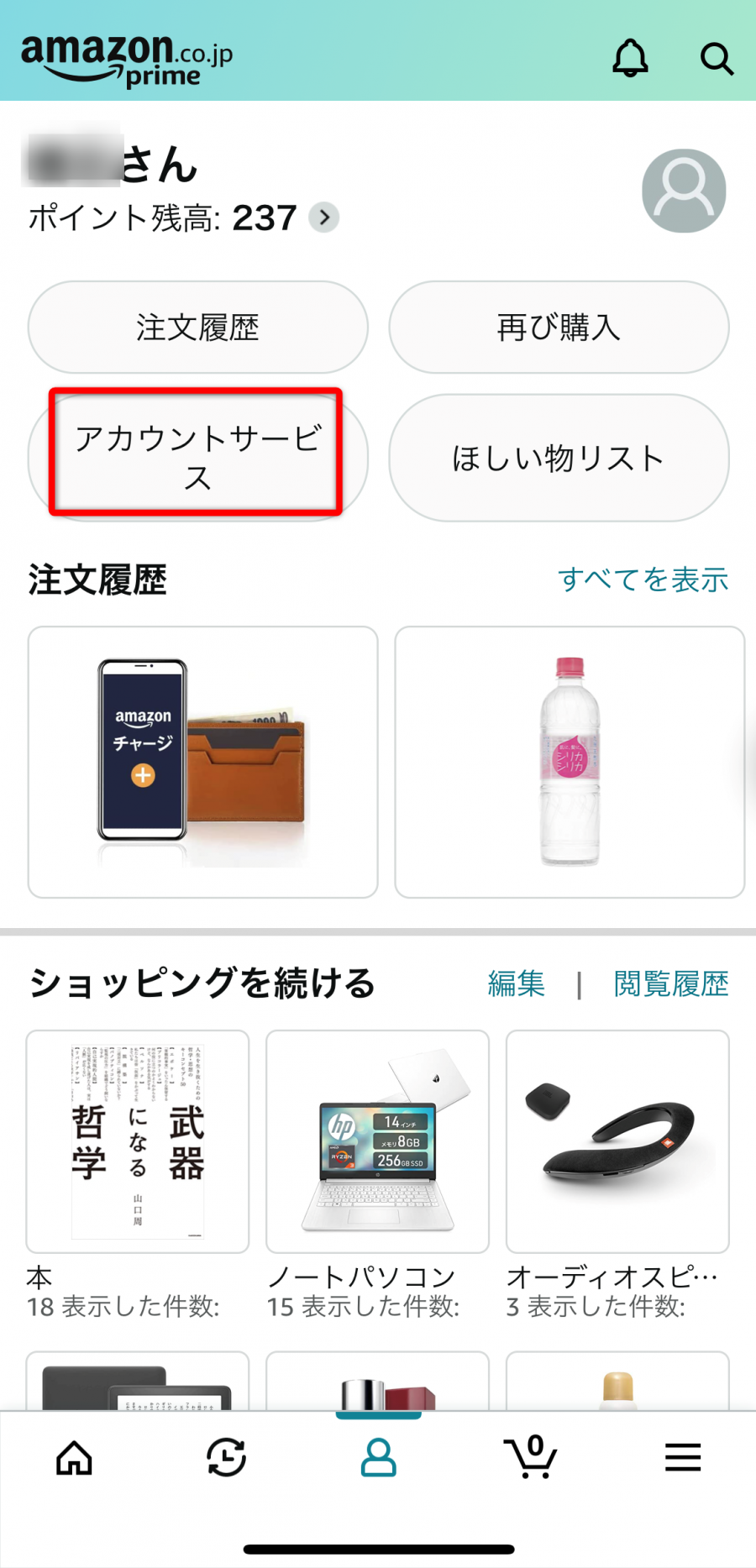This screenshot has width=756, height=1568.
Task: Open ほしい物リスト wish list
Action: point(558,457)
